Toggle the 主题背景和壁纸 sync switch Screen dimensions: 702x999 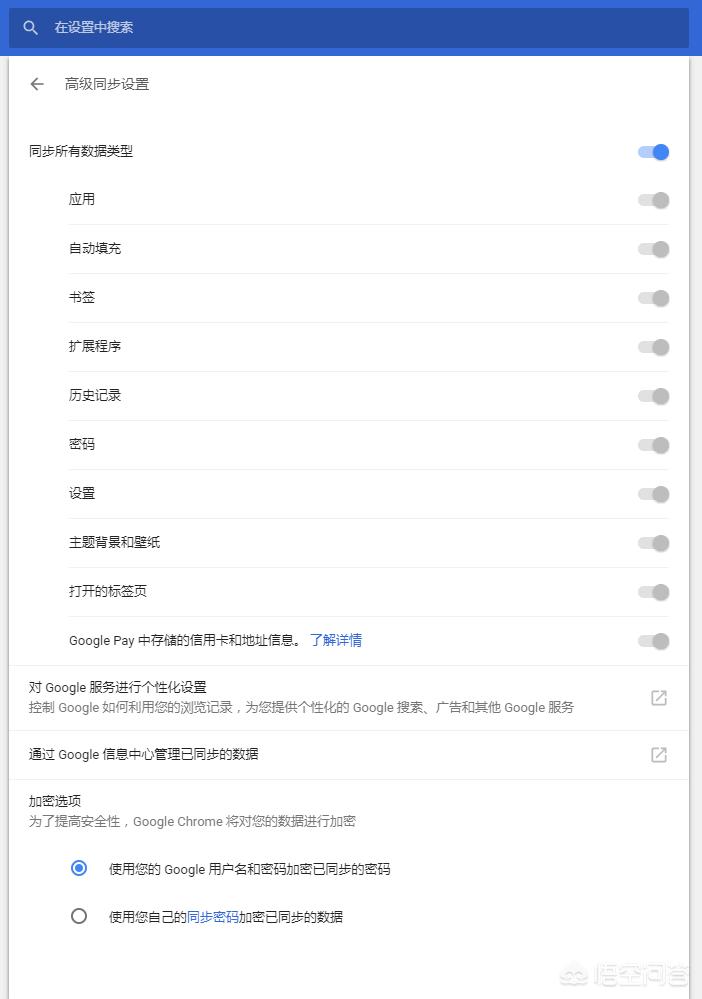(653, 543)
